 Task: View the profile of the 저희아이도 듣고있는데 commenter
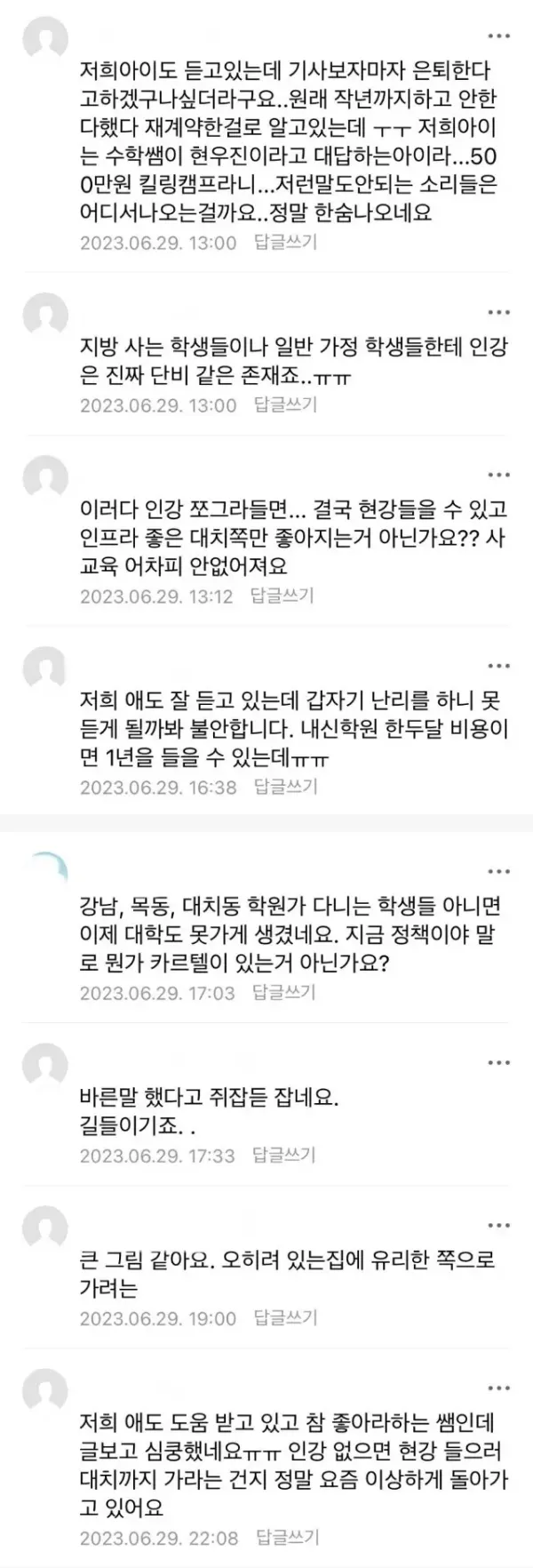(x=44, y=40)
